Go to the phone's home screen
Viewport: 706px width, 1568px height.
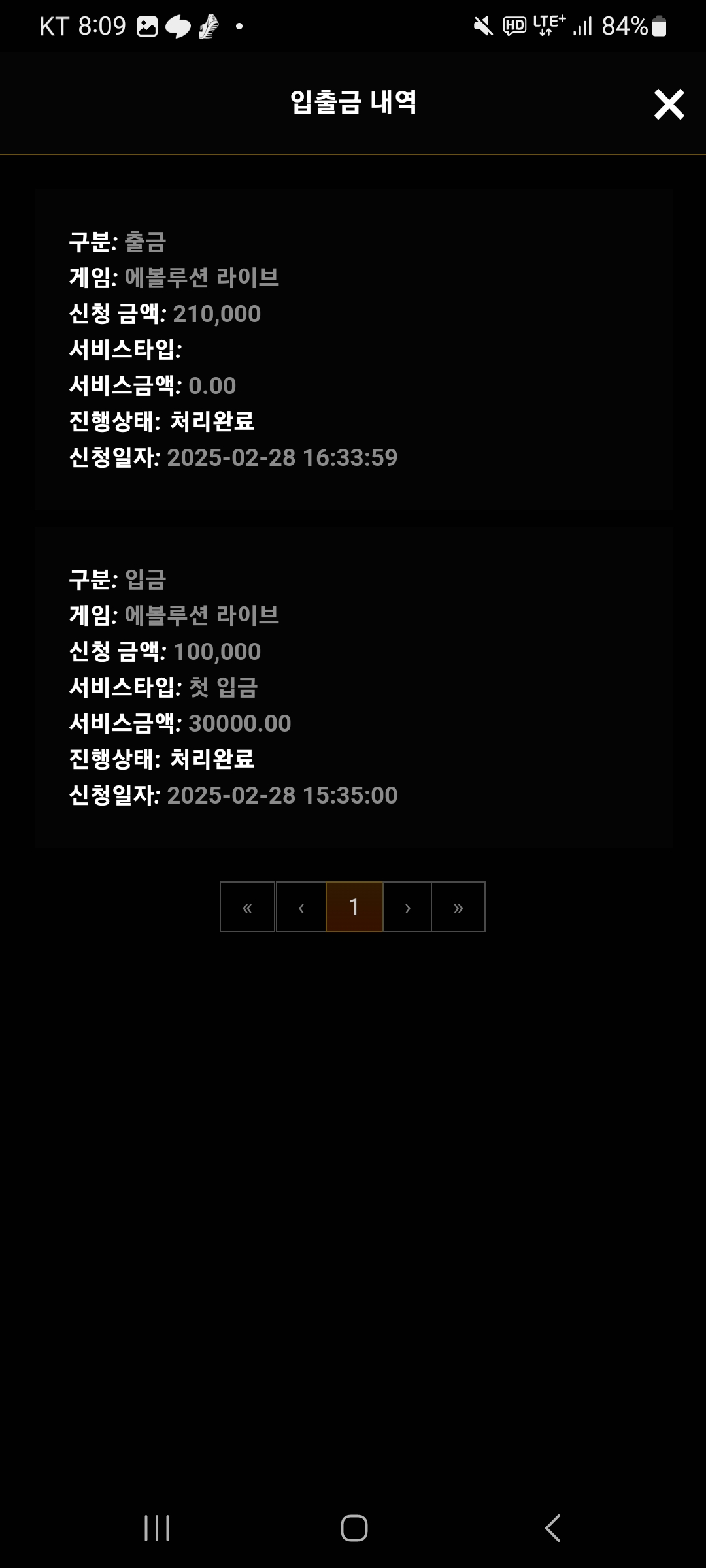pos(354,1528)
